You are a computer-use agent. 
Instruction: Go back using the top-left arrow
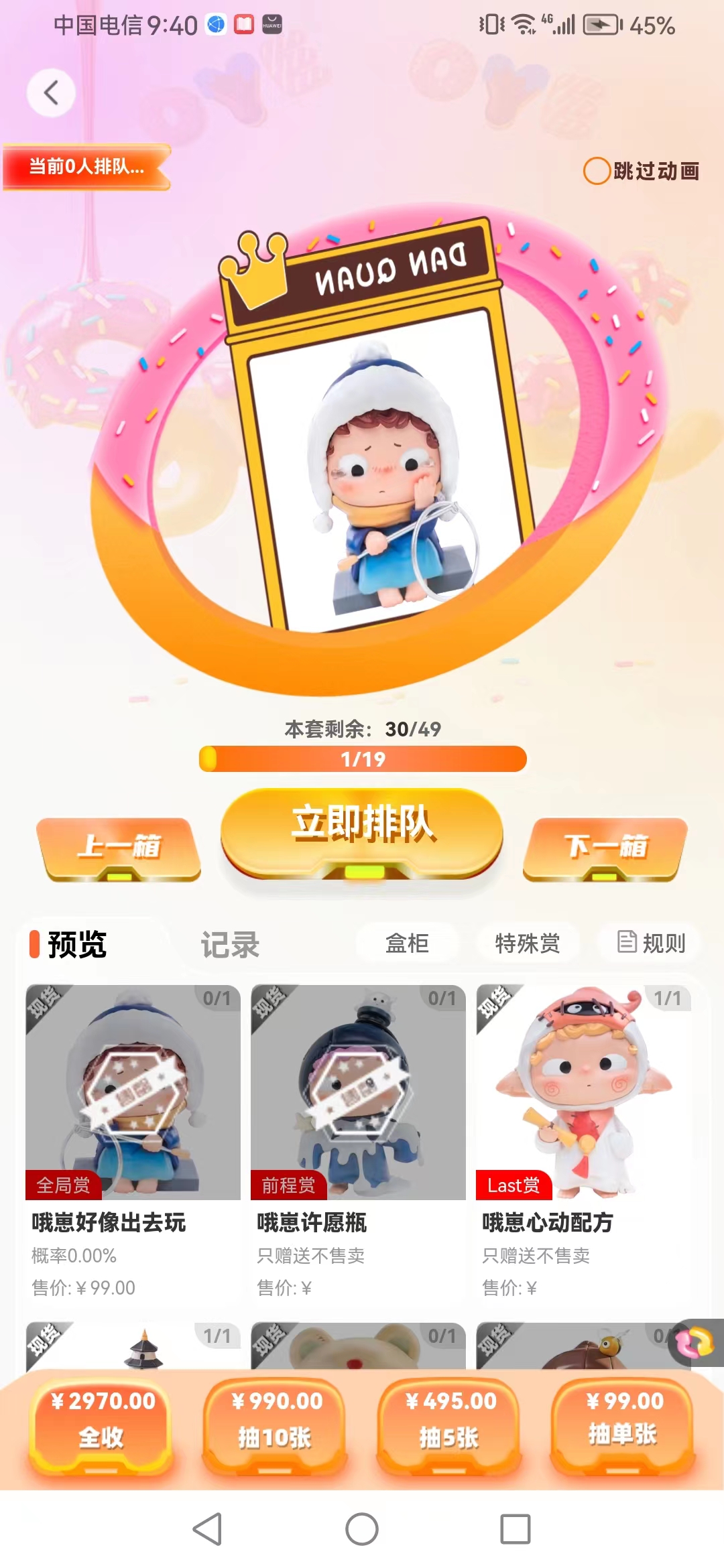click(51, 93)
